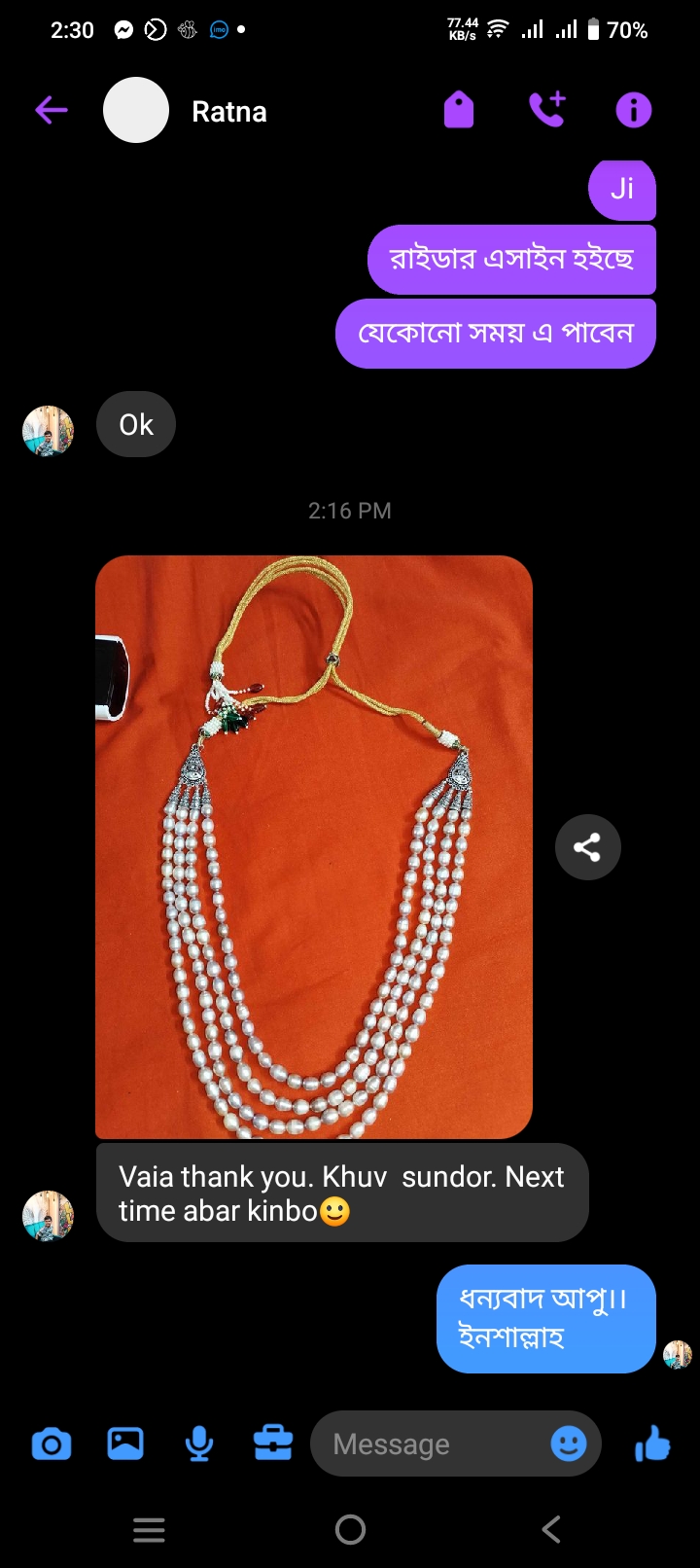Open the gallery image picker

click(125, 1443)
